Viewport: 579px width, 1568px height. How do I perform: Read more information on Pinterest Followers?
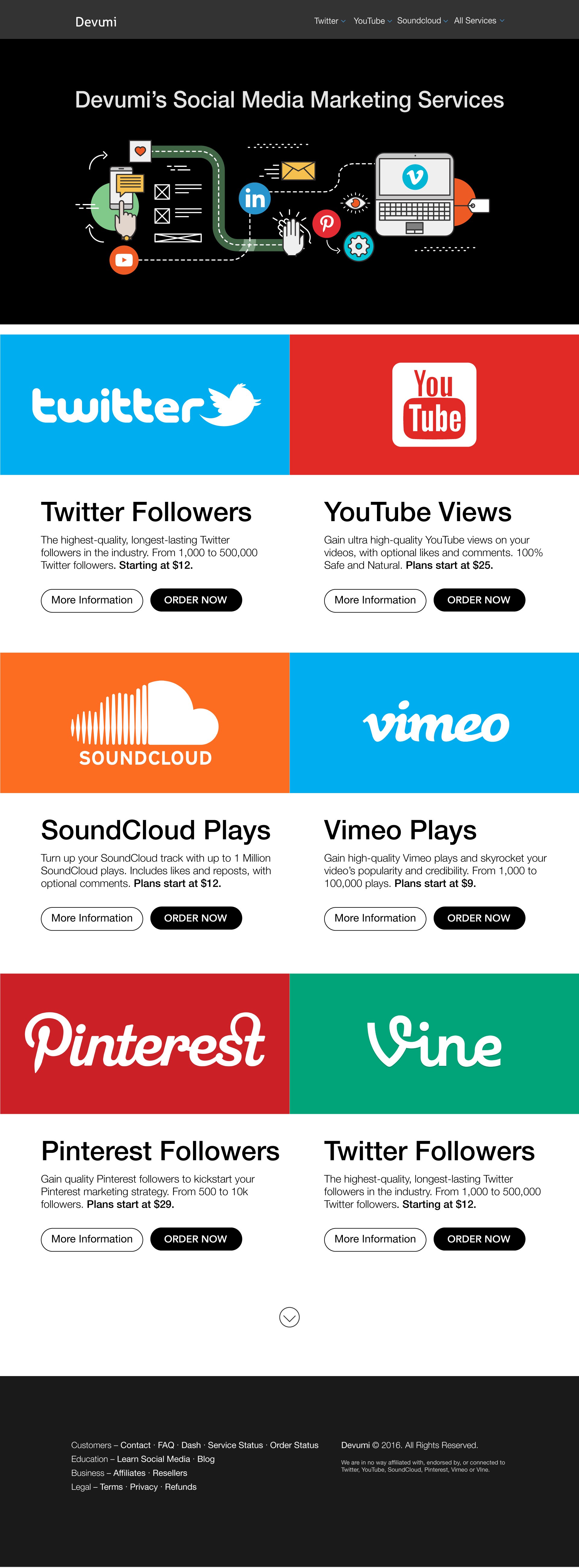click(x=92, y=1239)
